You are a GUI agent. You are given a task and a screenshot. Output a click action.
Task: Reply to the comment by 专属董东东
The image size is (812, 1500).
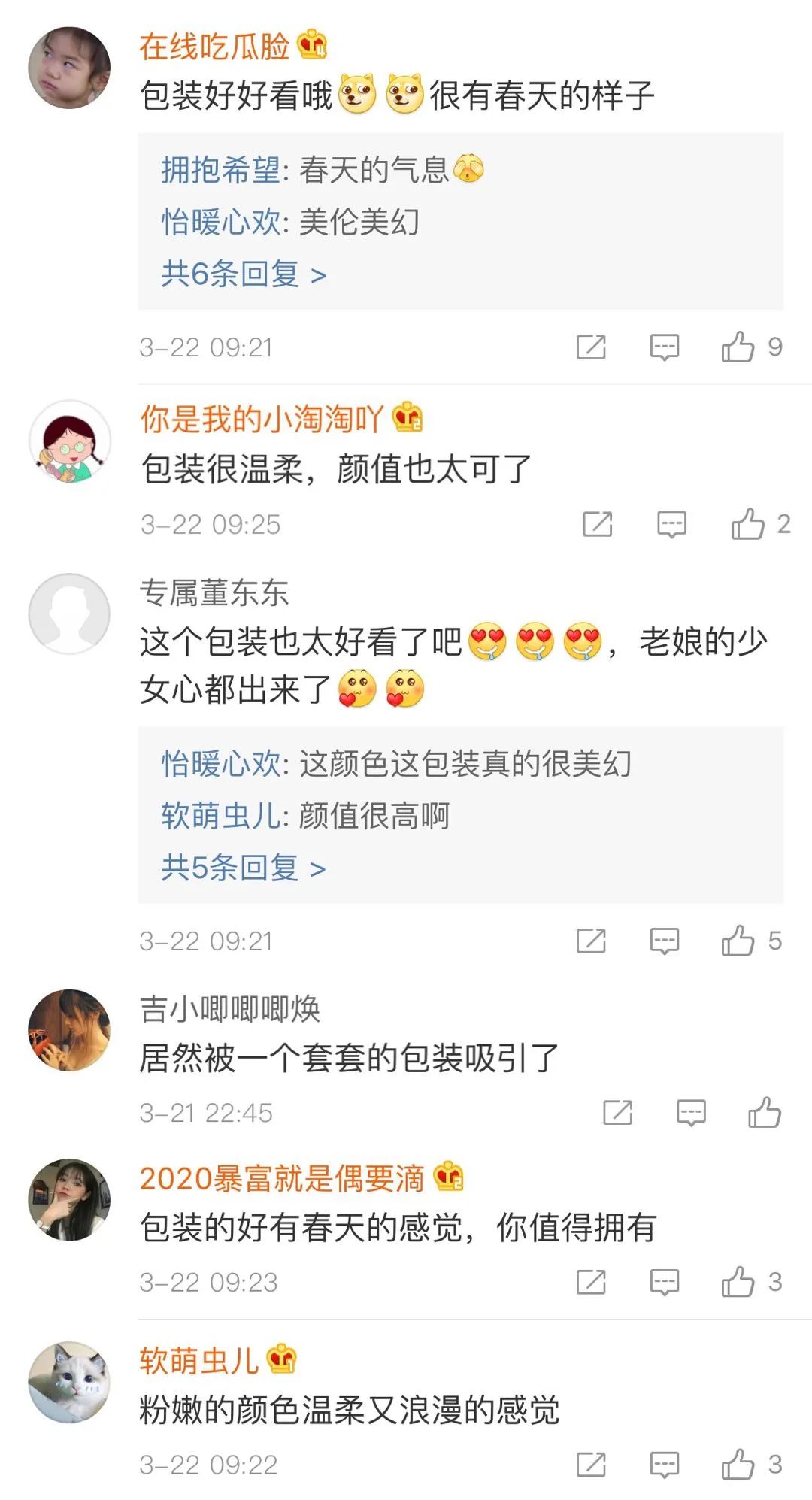(x=665, y=941)
